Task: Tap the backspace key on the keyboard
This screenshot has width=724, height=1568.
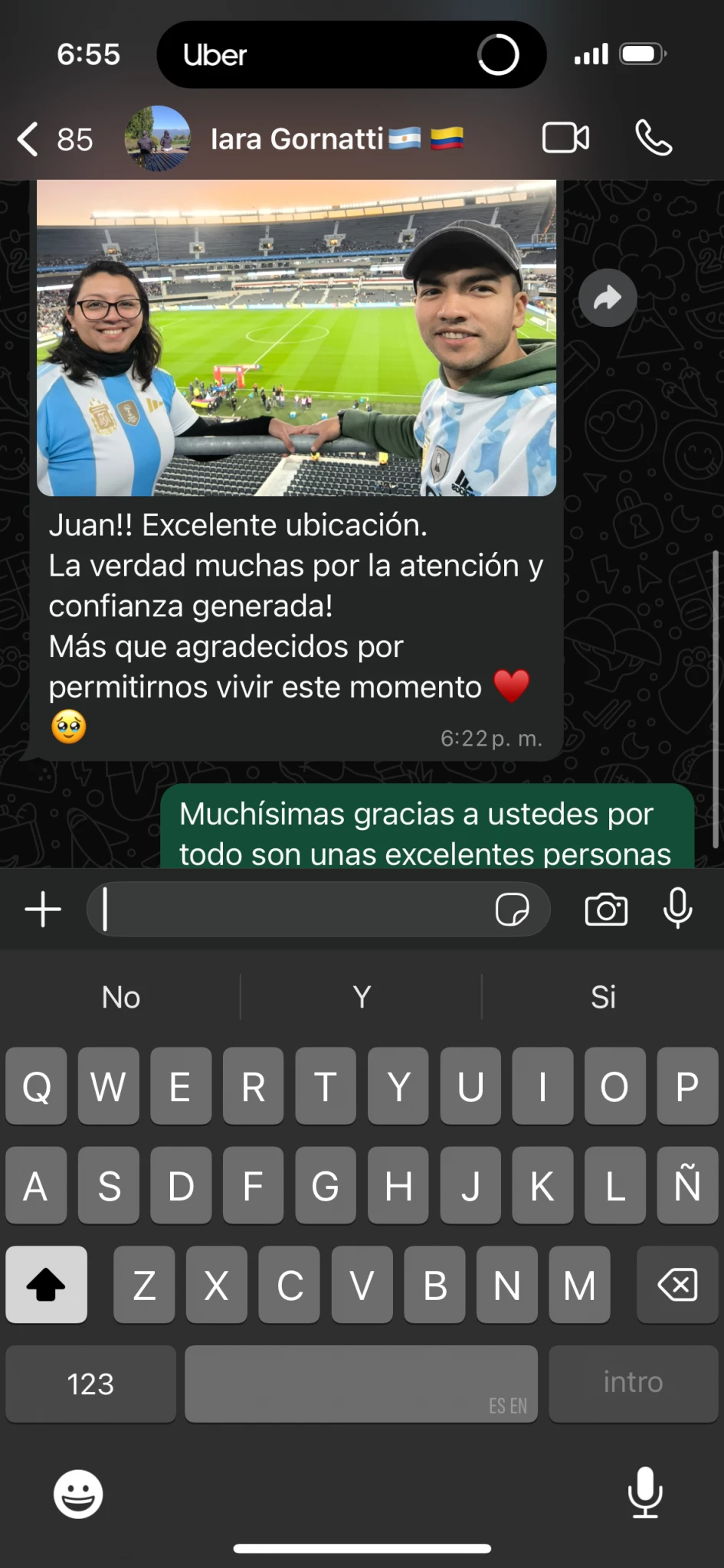Action: click(x=677, y=1285)
